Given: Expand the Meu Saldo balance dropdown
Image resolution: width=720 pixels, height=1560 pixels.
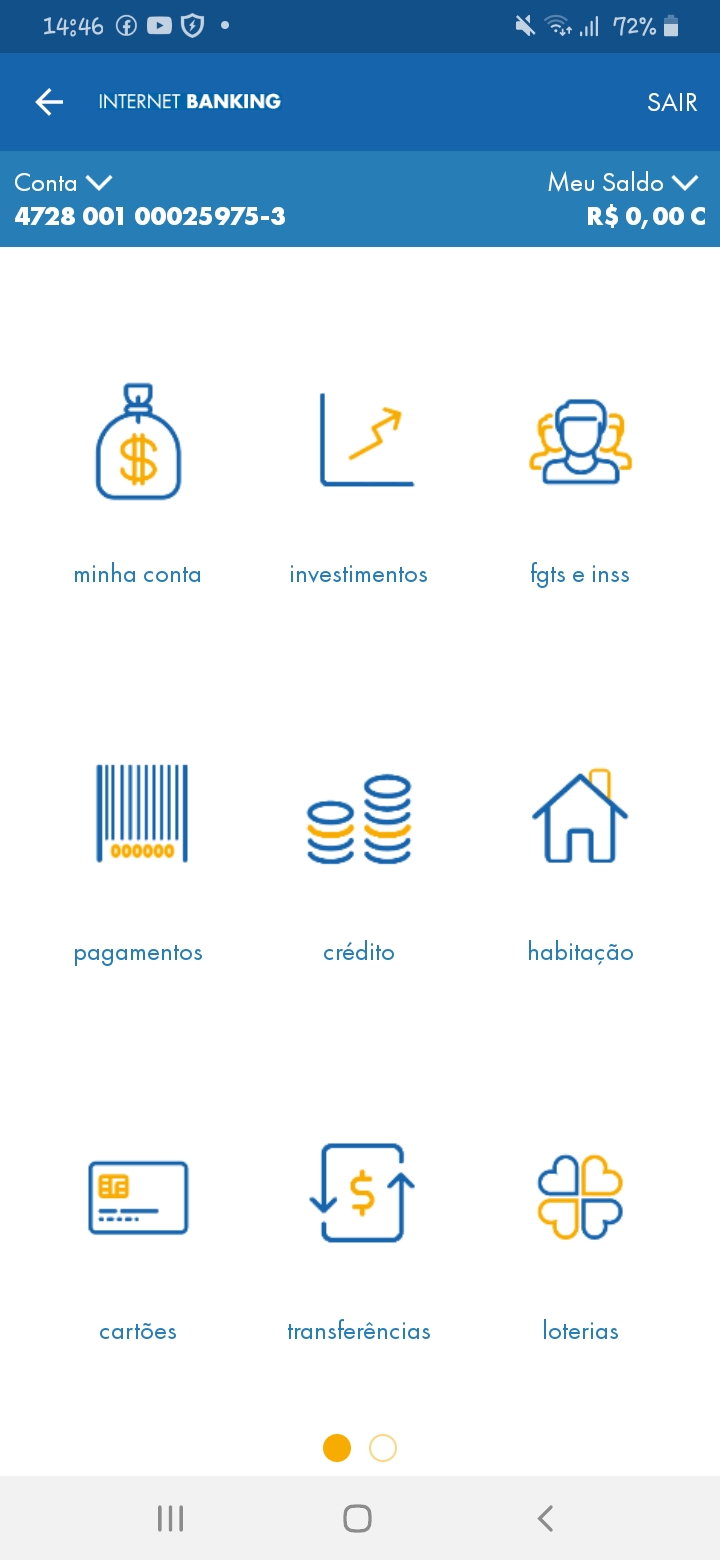Looking at the screenshot, I should [x=622, y=183].
